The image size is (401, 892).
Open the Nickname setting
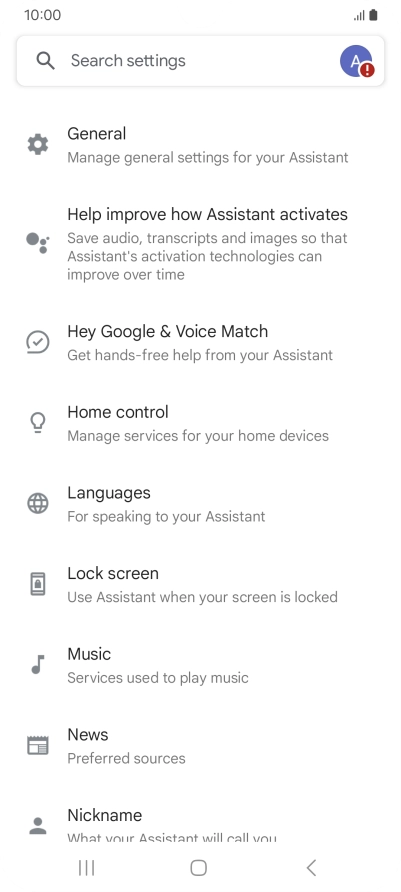tap(200, 825)
